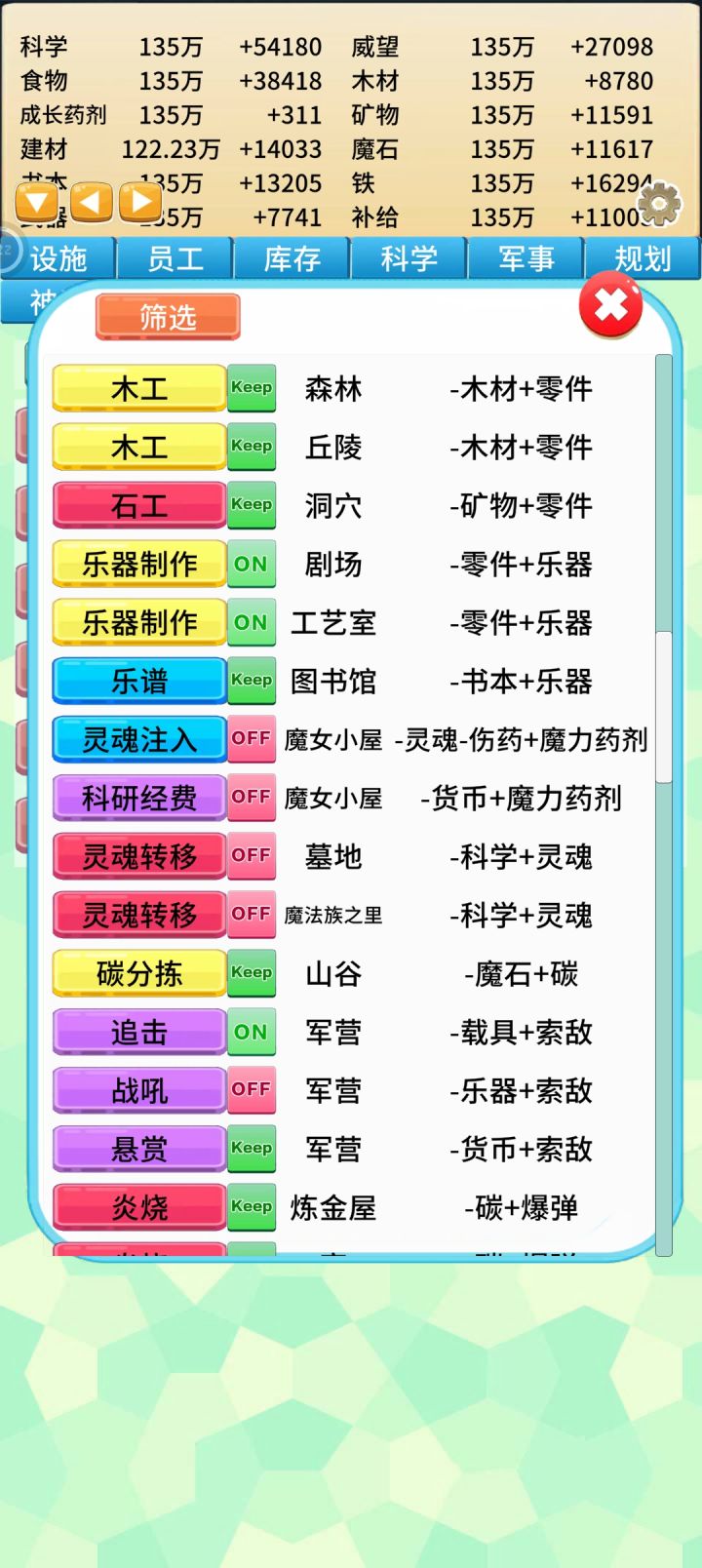
Task: Click the yellow down arrow button
Action: point(36,202)
